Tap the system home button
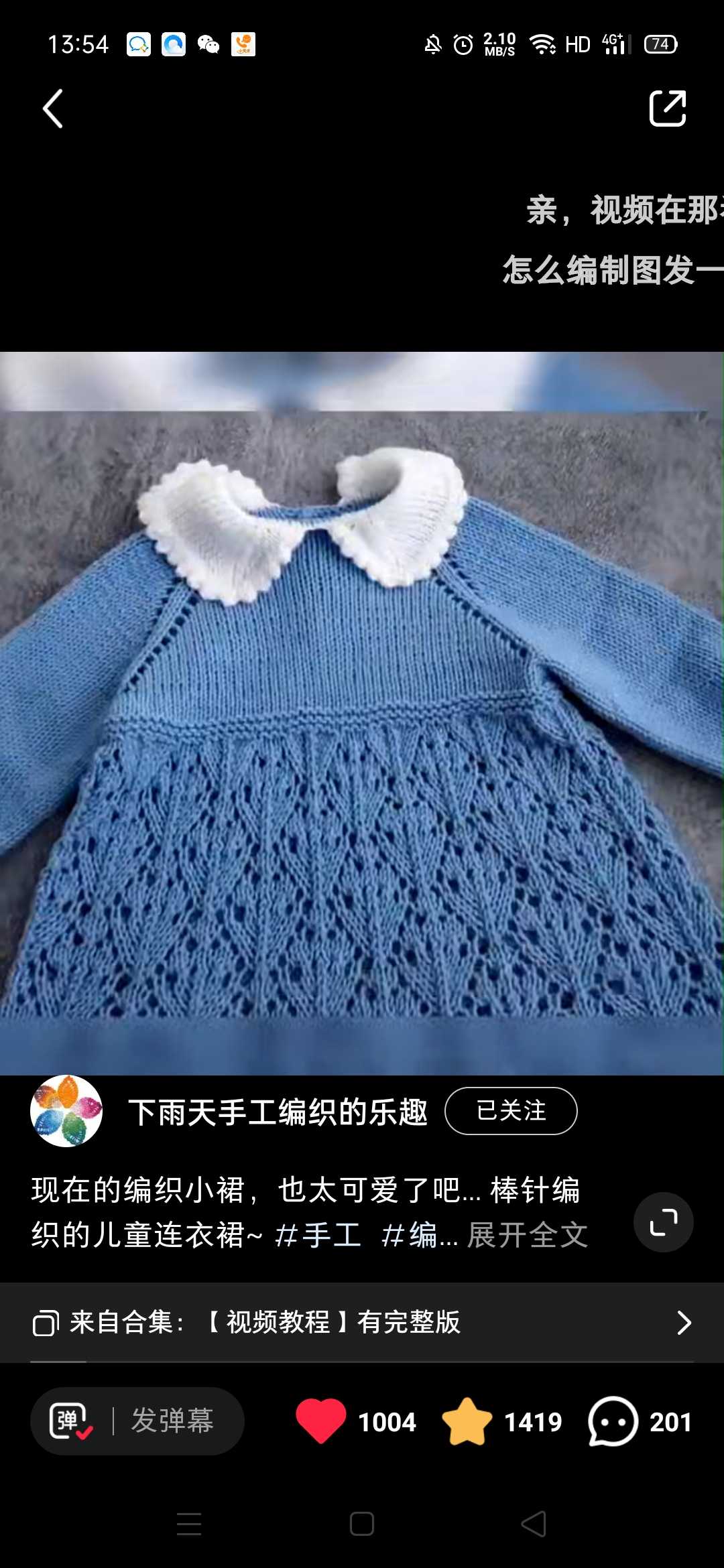 pyautogui.click(x=362, y=1524)
